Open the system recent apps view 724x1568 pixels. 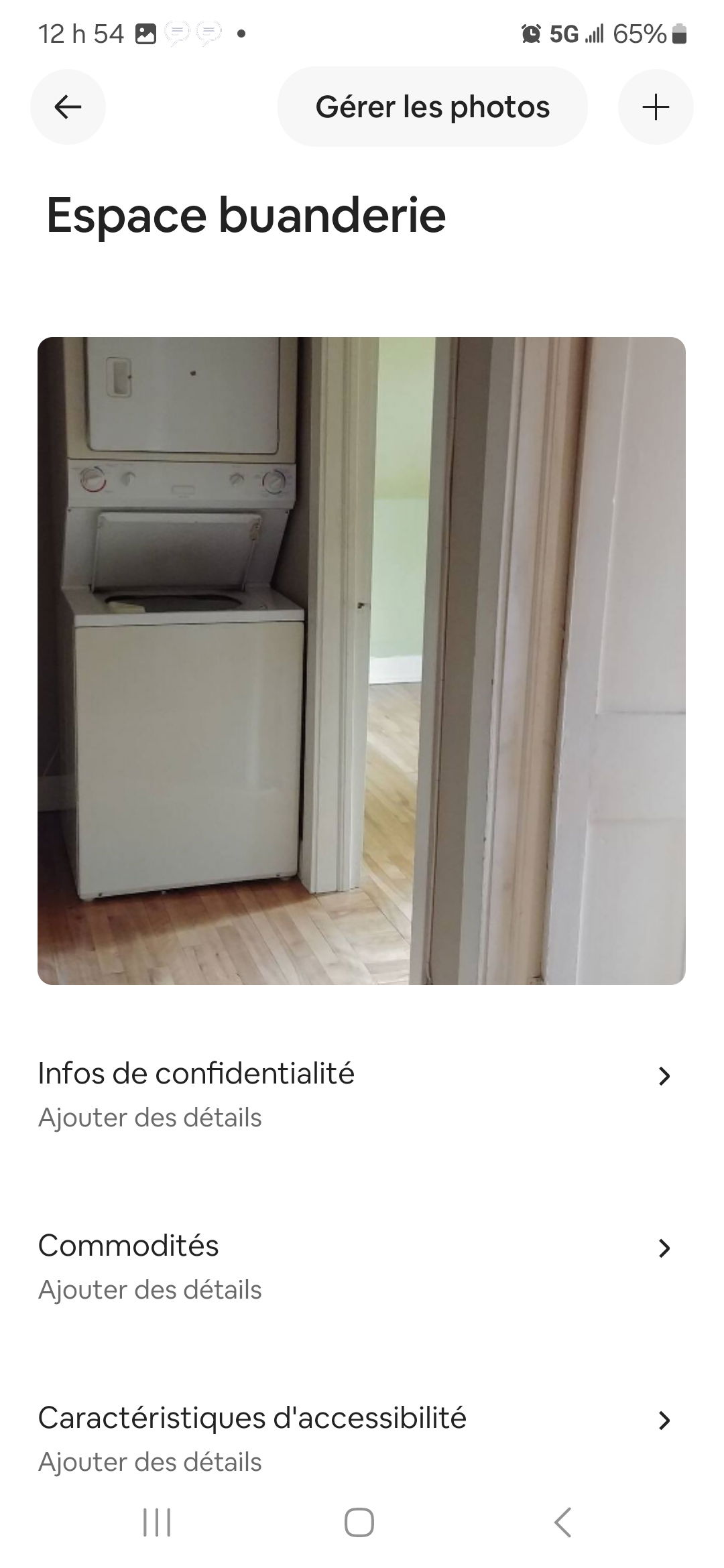click(x=157, y=1522)
